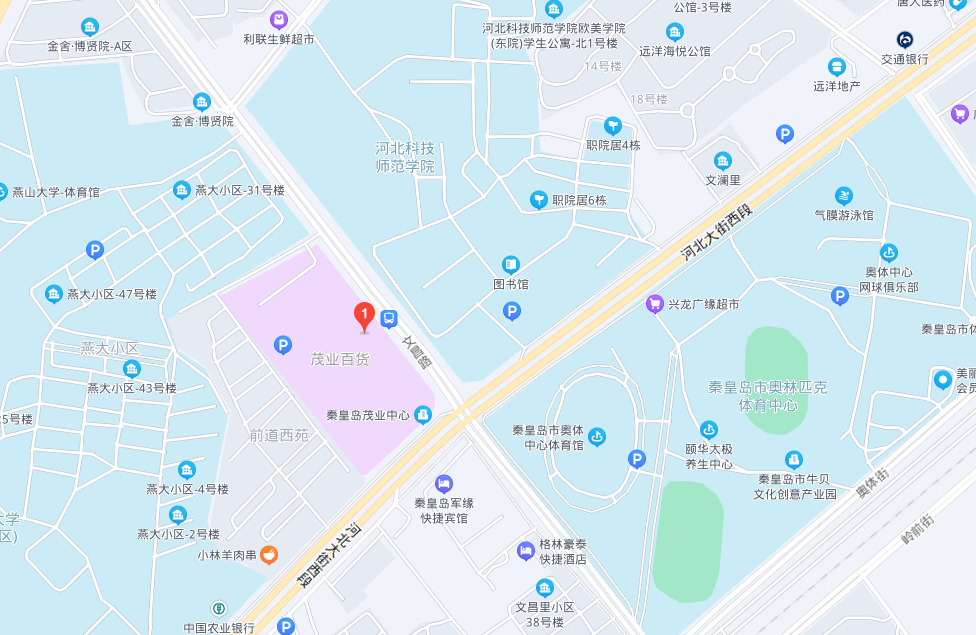Tap the 气膜游泳馆 swimming icon
The width and height of the screenshot is (976, 635).
pyautogui.click(x=845, y=195)
